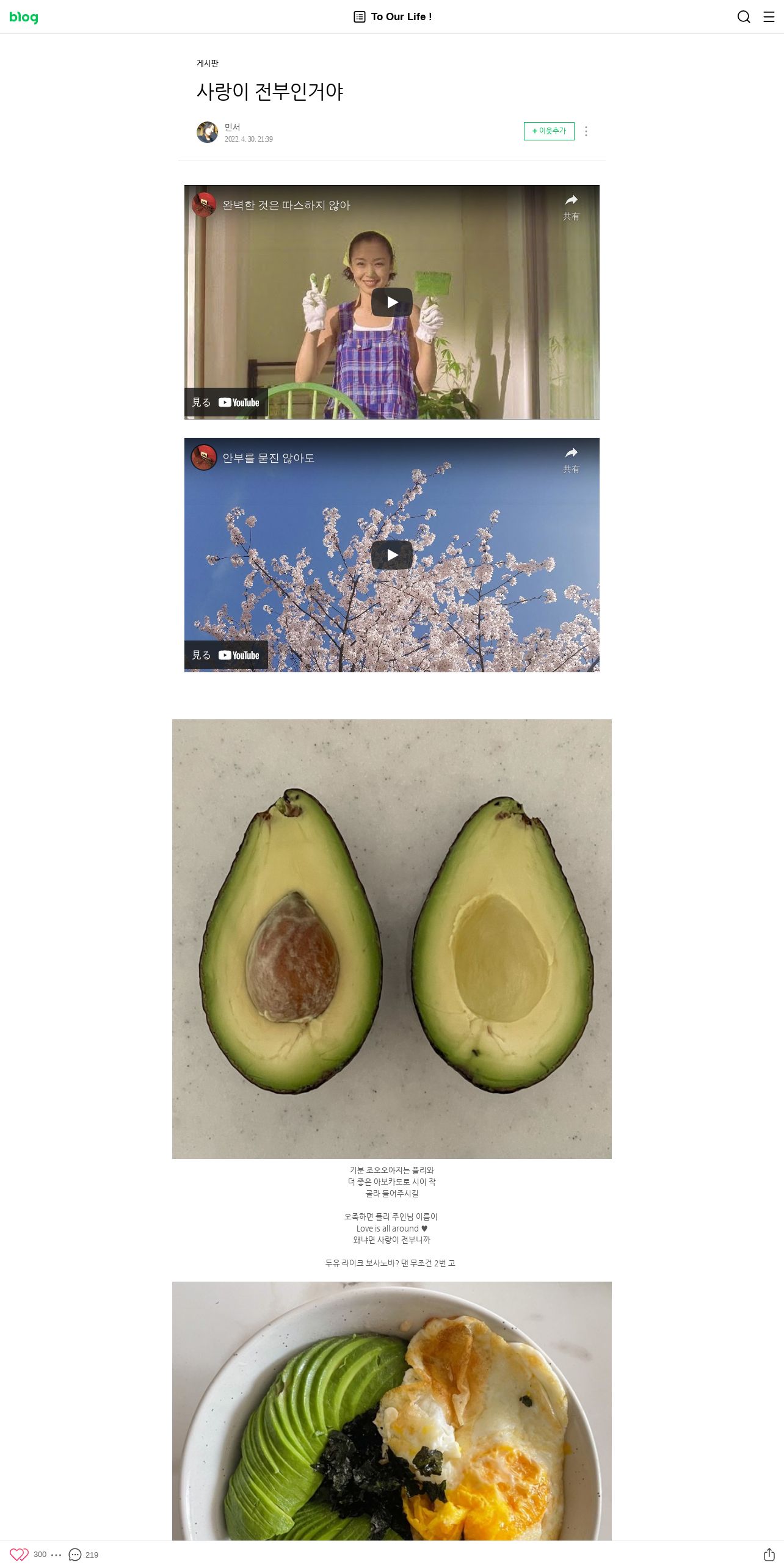Share this blog post
This screenshot has height=1568, width=784.
click(769, 1555)
